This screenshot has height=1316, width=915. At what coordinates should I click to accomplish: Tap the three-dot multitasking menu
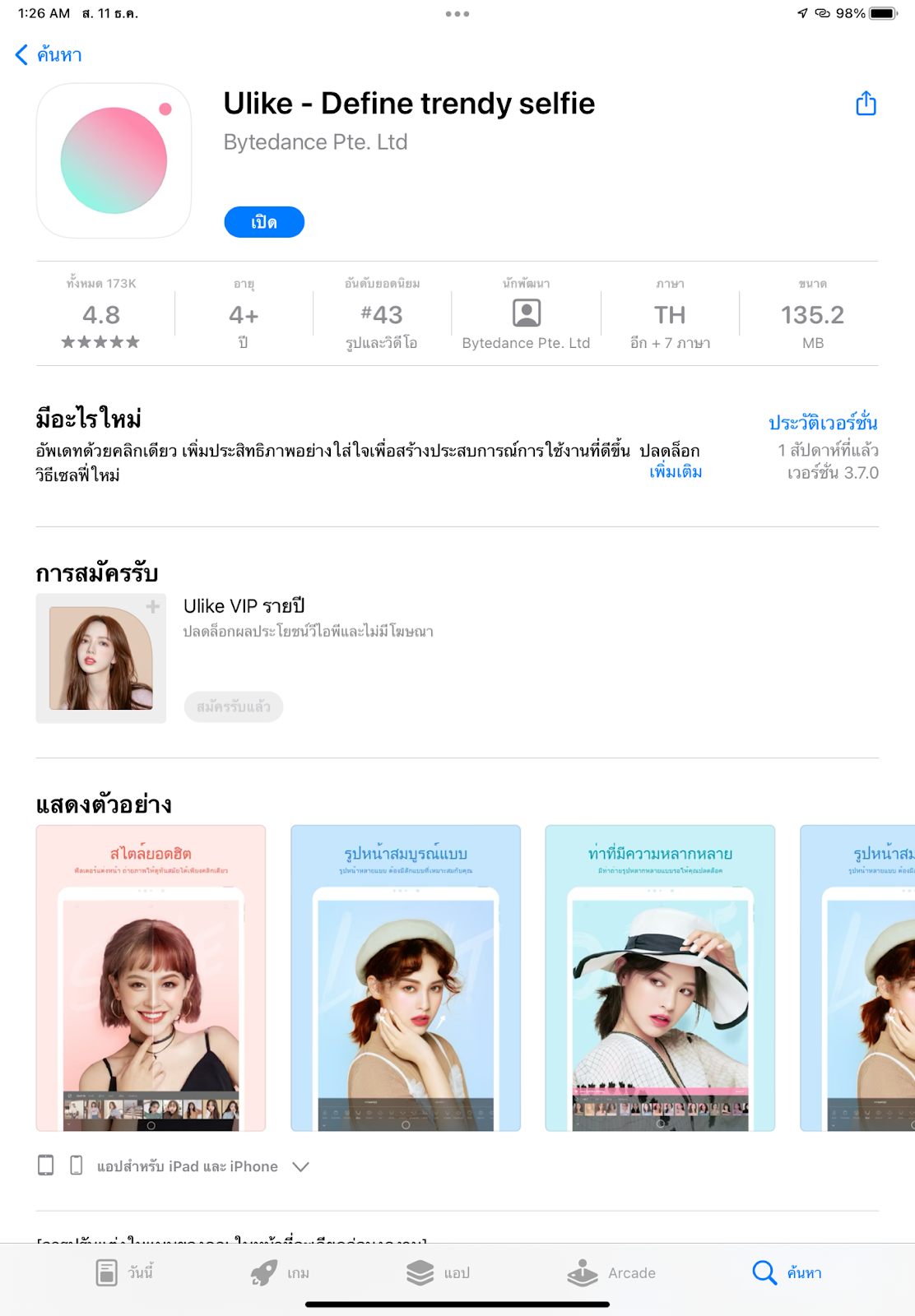point(457,14)
